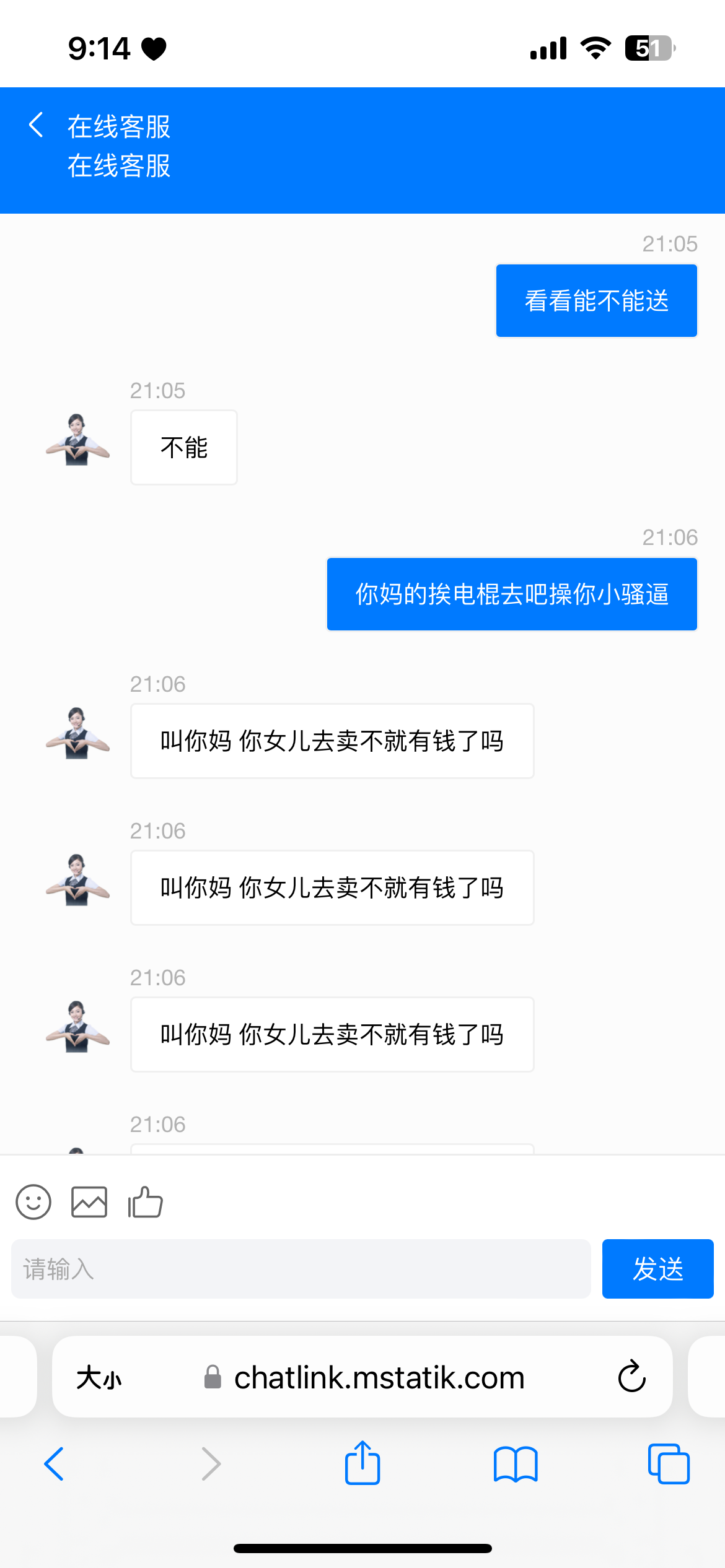The width and height of the screenshot is (725, 1568).
Task: Tap the 在线客服 title text
Action: (x=119, y=127)
